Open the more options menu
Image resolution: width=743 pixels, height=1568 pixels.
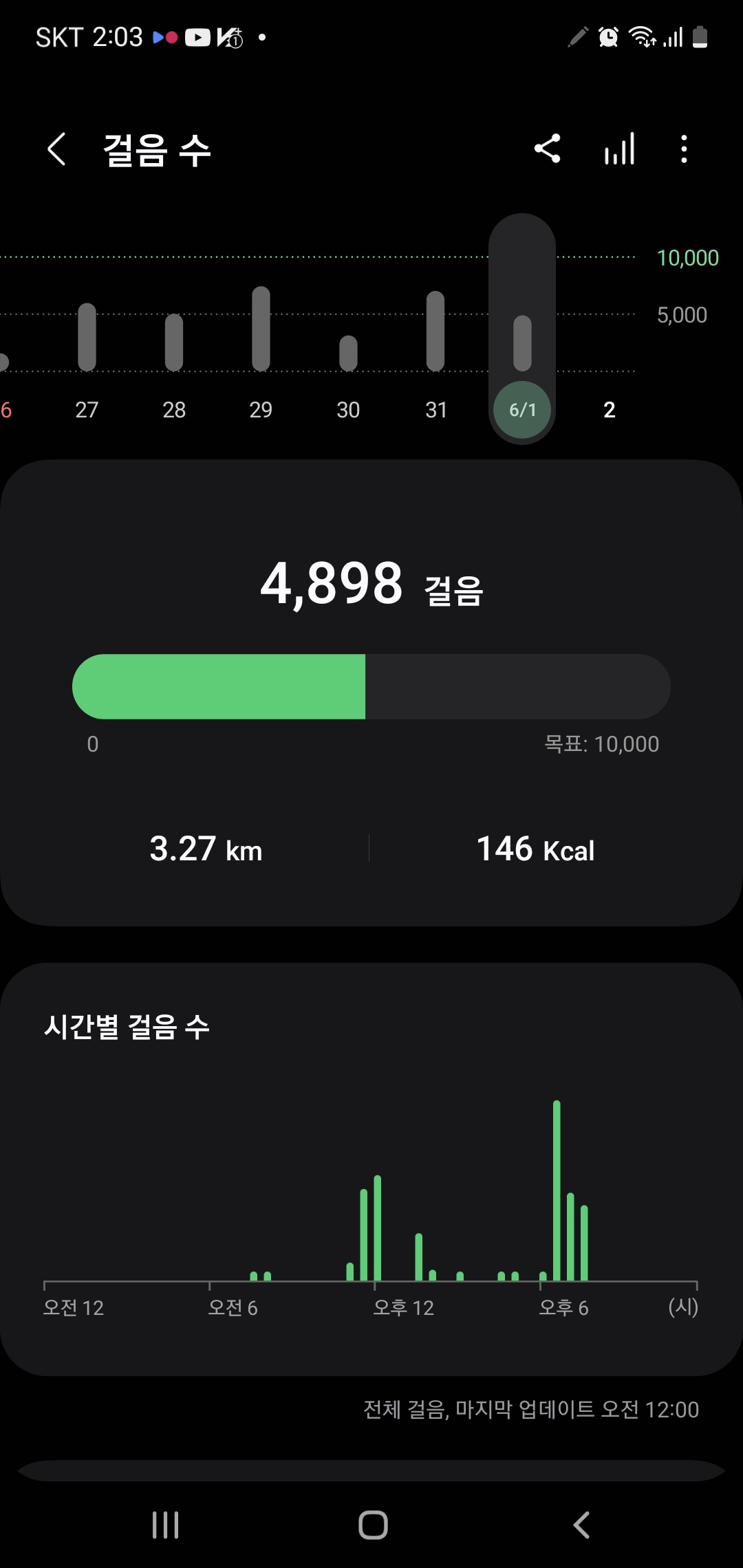pos(683,149)
